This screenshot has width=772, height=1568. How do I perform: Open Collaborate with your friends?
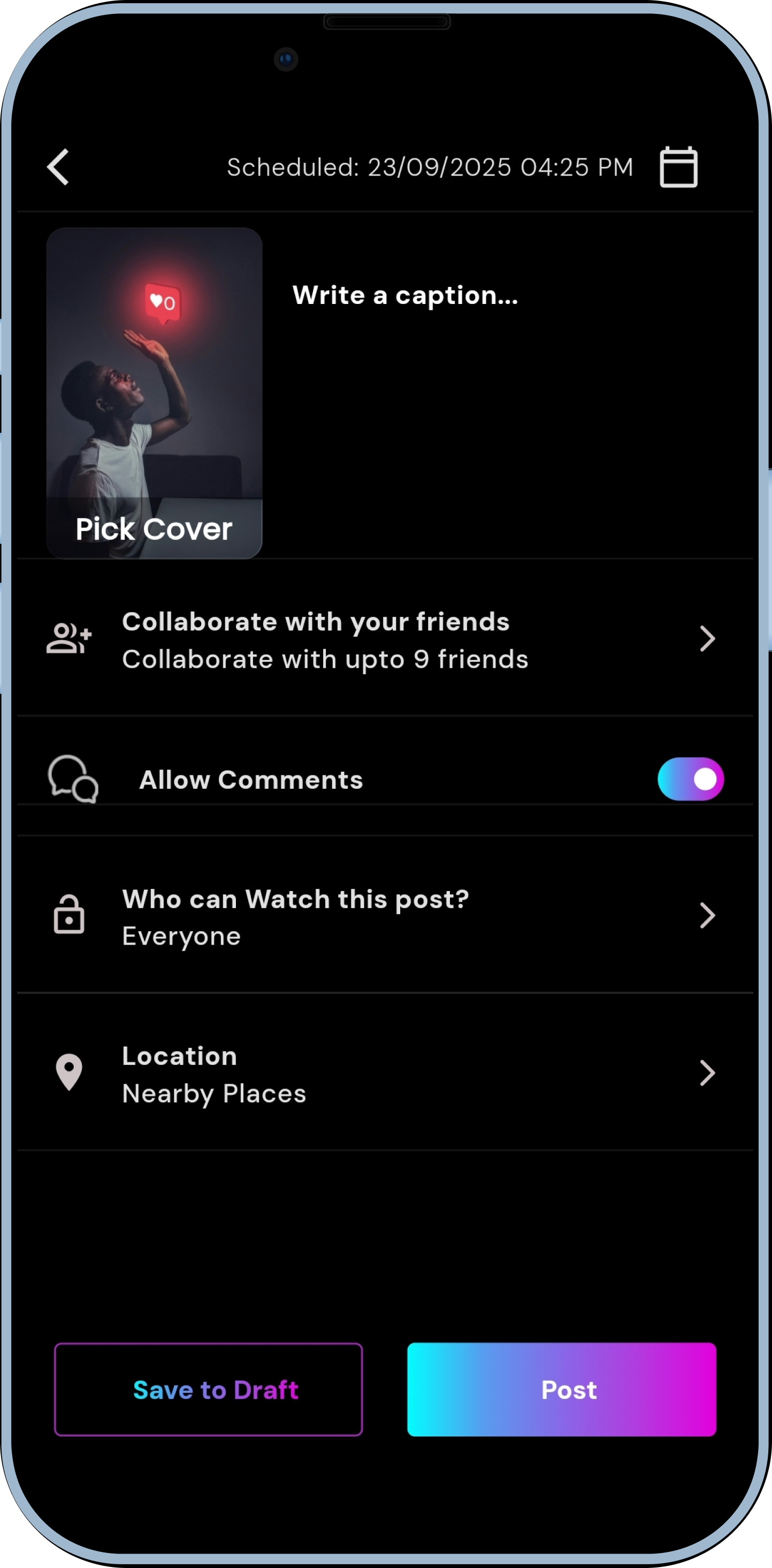click(385, 640)
